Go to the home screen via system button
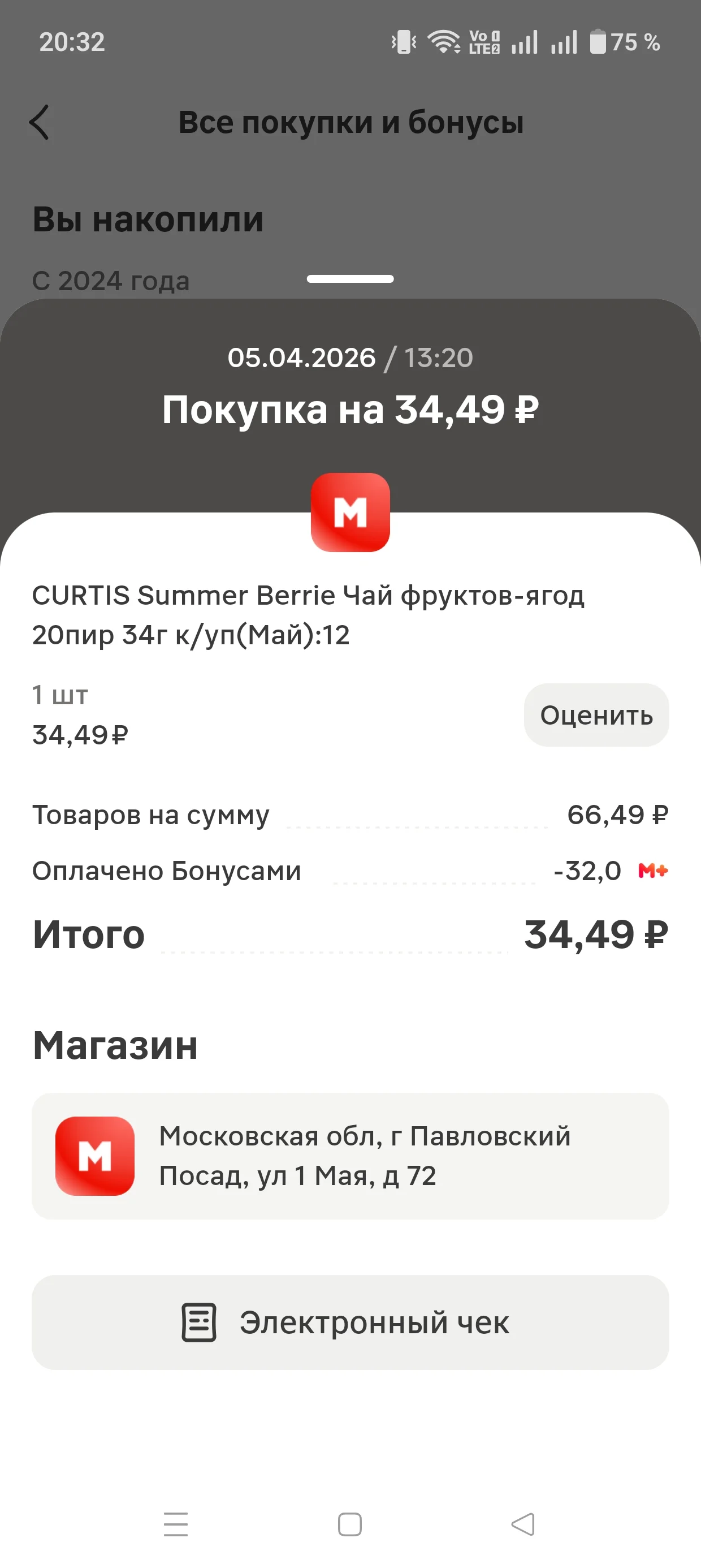701x1568 pixels. [350, 1525]
